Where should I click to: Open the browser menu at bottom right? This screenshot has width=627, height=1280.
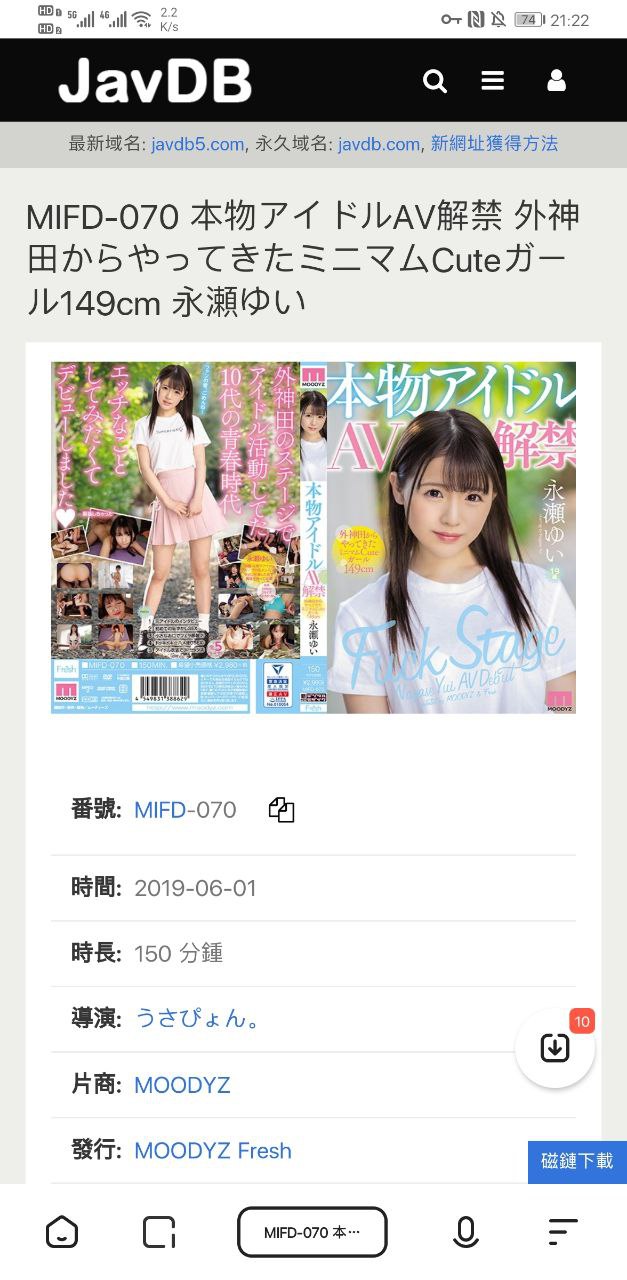tap(563, 1232)
